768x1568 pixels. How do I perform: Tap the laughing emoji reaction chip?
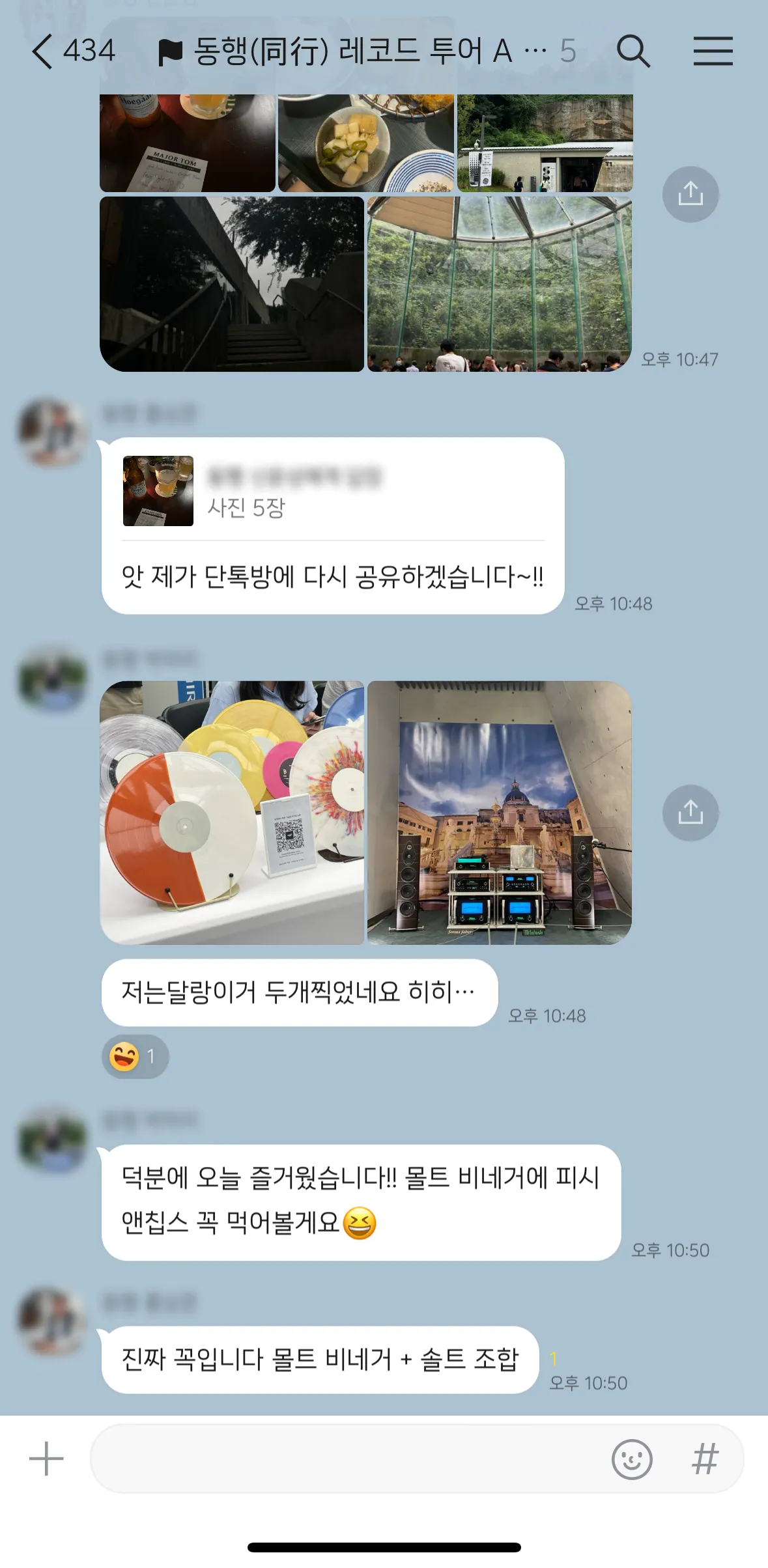tap(135, 1056)
